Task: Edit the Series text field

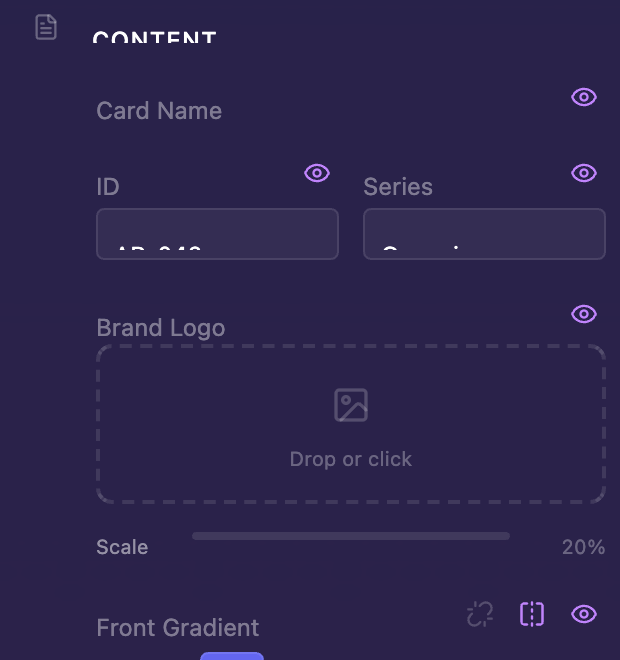Action: [484, 234]
